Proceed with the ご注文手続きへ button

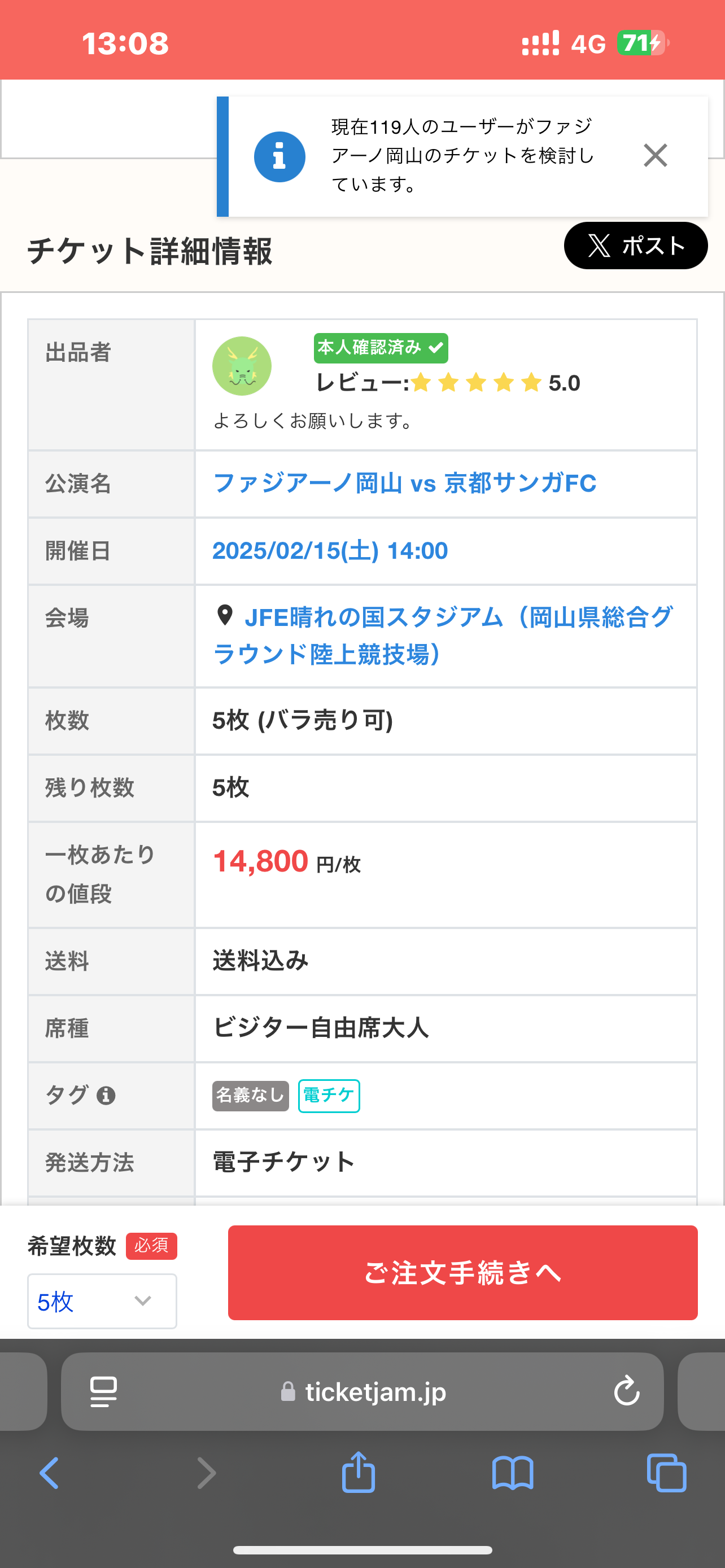pyautogui.click(x=462, y=1273)
